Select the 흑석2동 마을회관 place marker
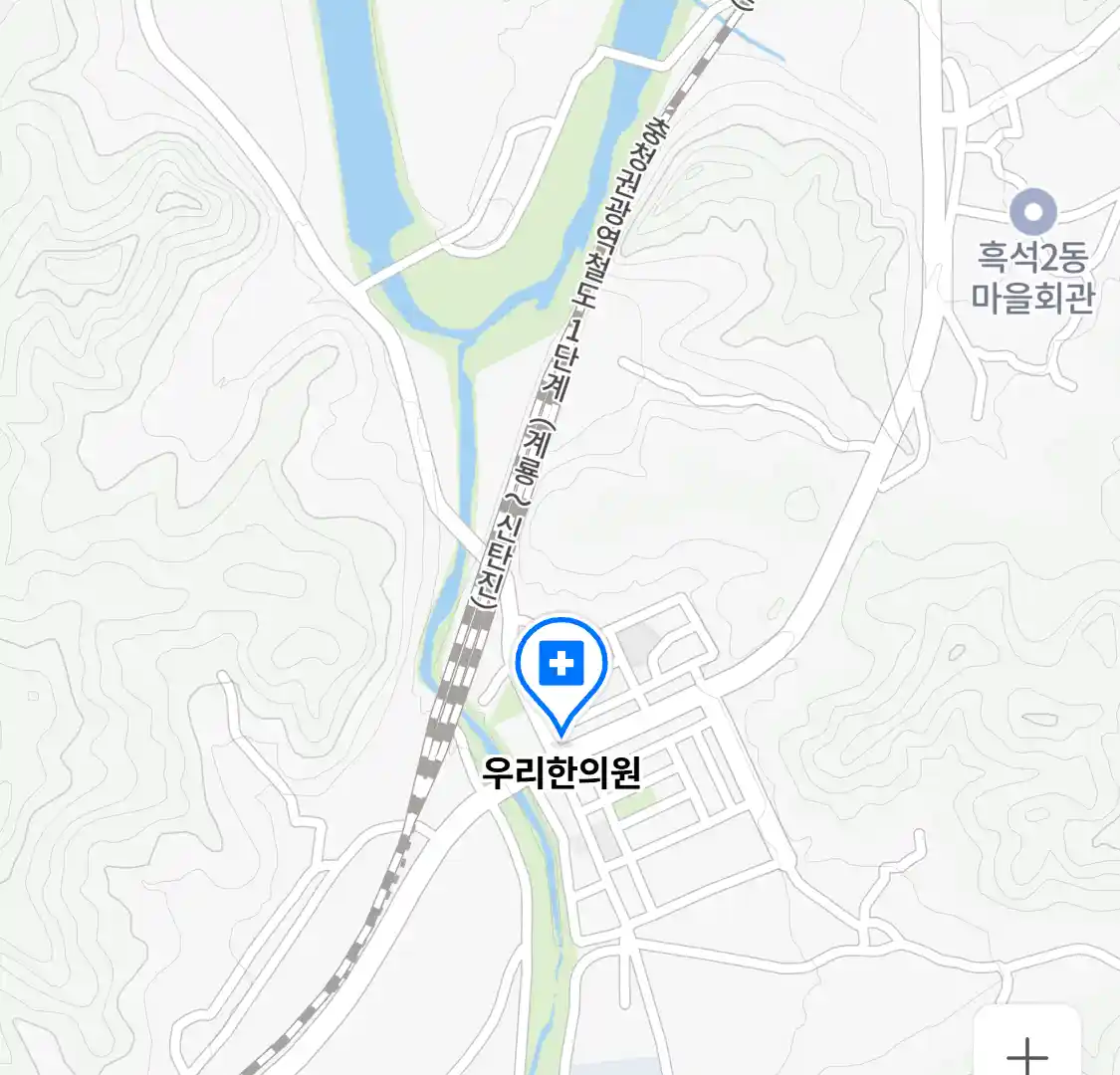Viewport: 1120px width, 1075px height. tap(1032, 211)
